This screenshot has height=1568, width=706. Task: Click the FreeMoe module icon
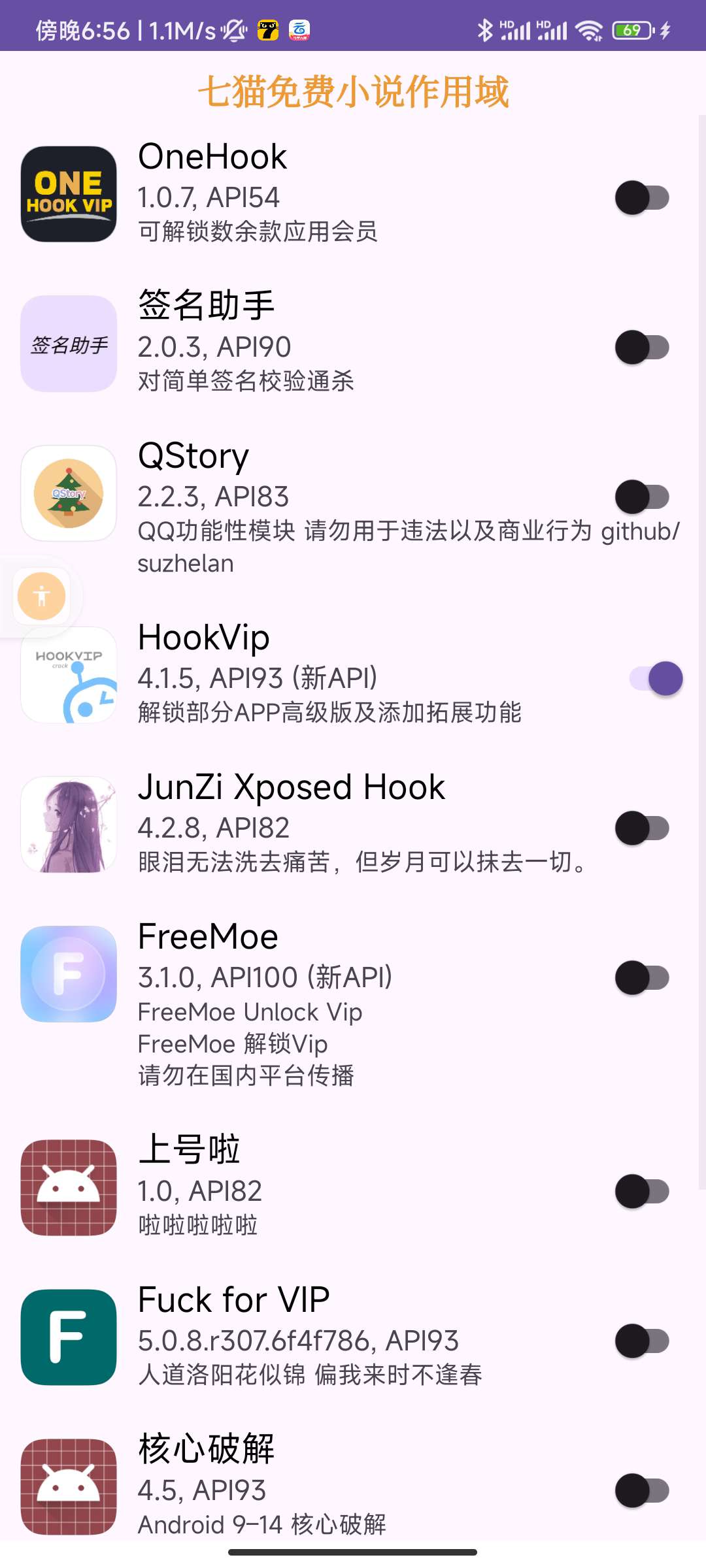point(68,975)
